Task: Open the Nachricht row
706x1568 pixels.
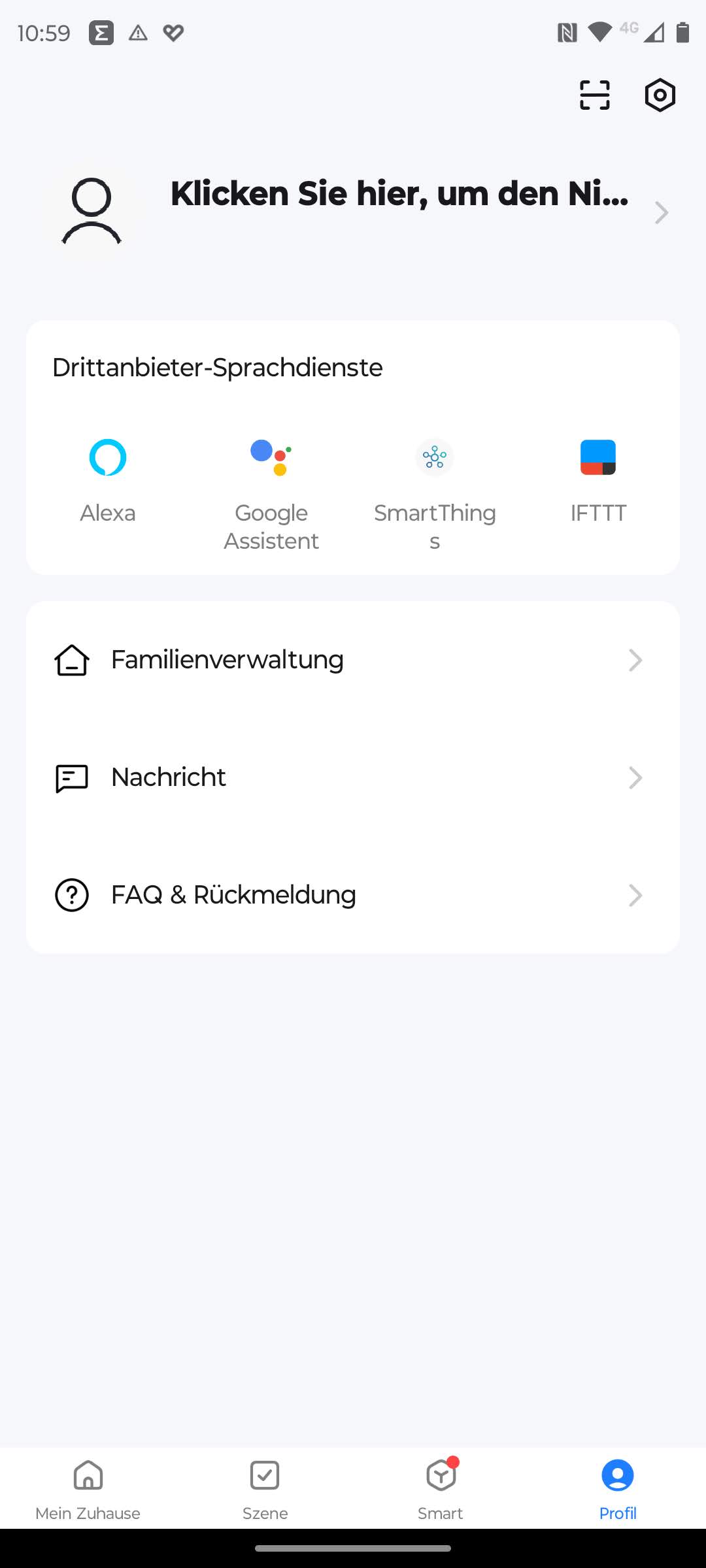Action: 353,777
